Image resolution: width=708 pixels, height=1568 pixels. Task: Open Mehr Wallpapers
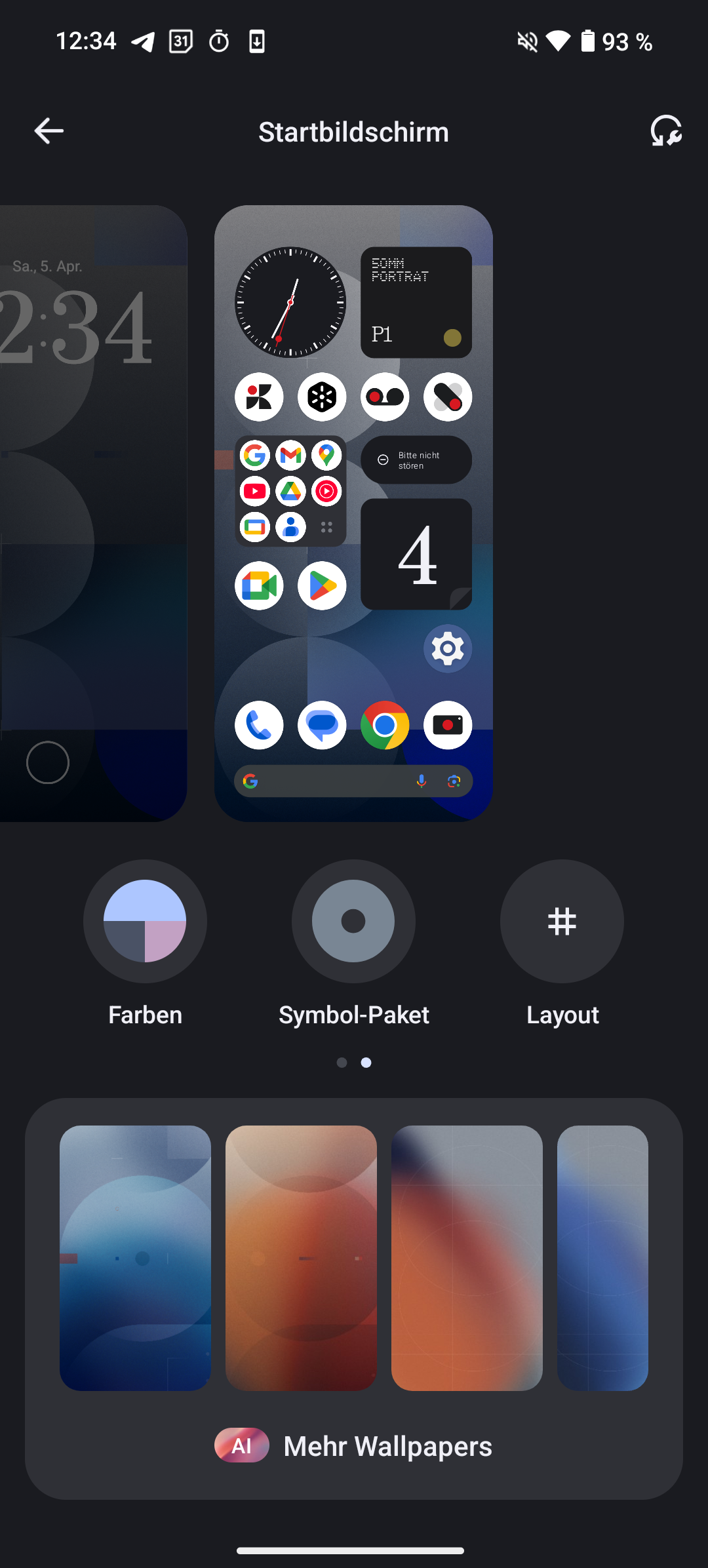(x=353, y=1446)
